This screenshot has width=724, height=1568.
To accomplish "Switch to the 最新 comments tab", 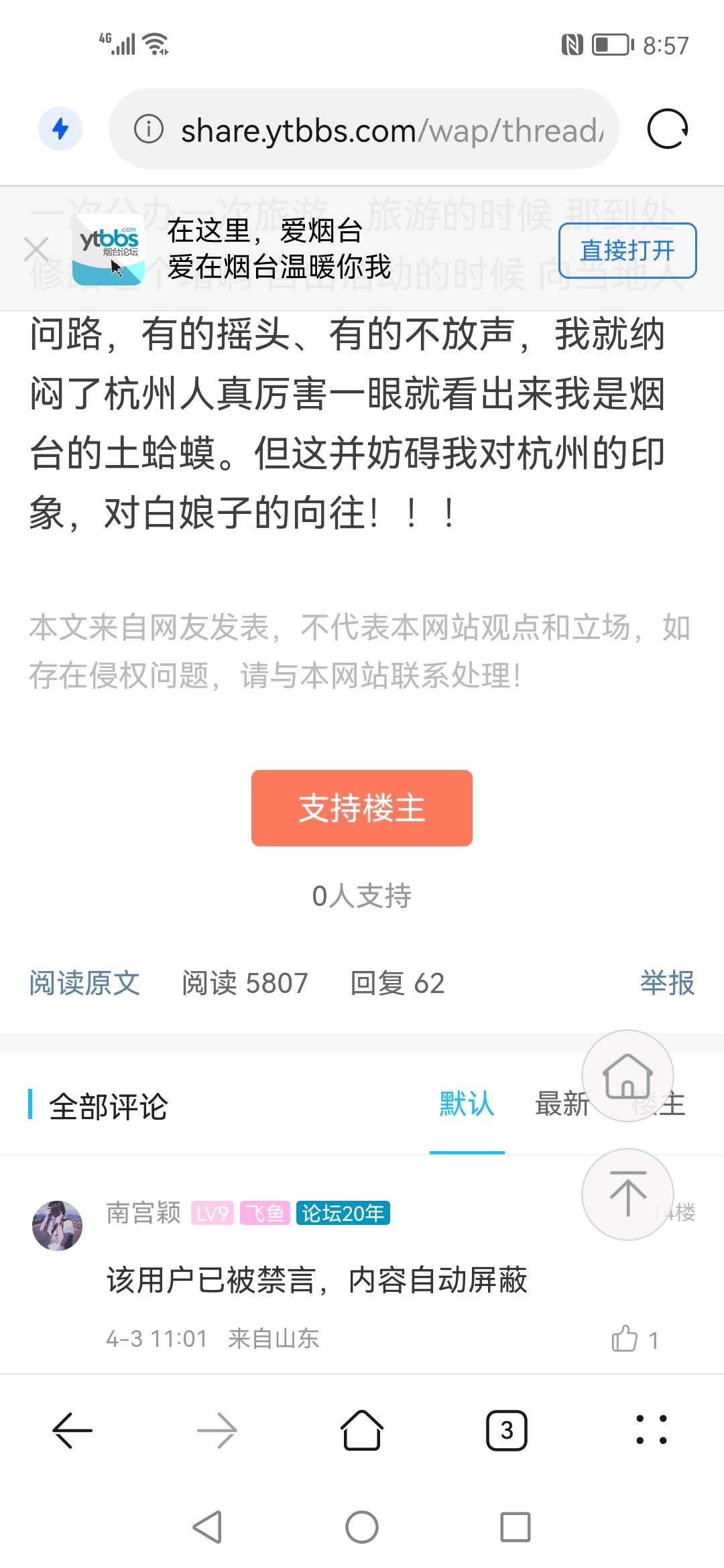I will tap(561, 1104).
